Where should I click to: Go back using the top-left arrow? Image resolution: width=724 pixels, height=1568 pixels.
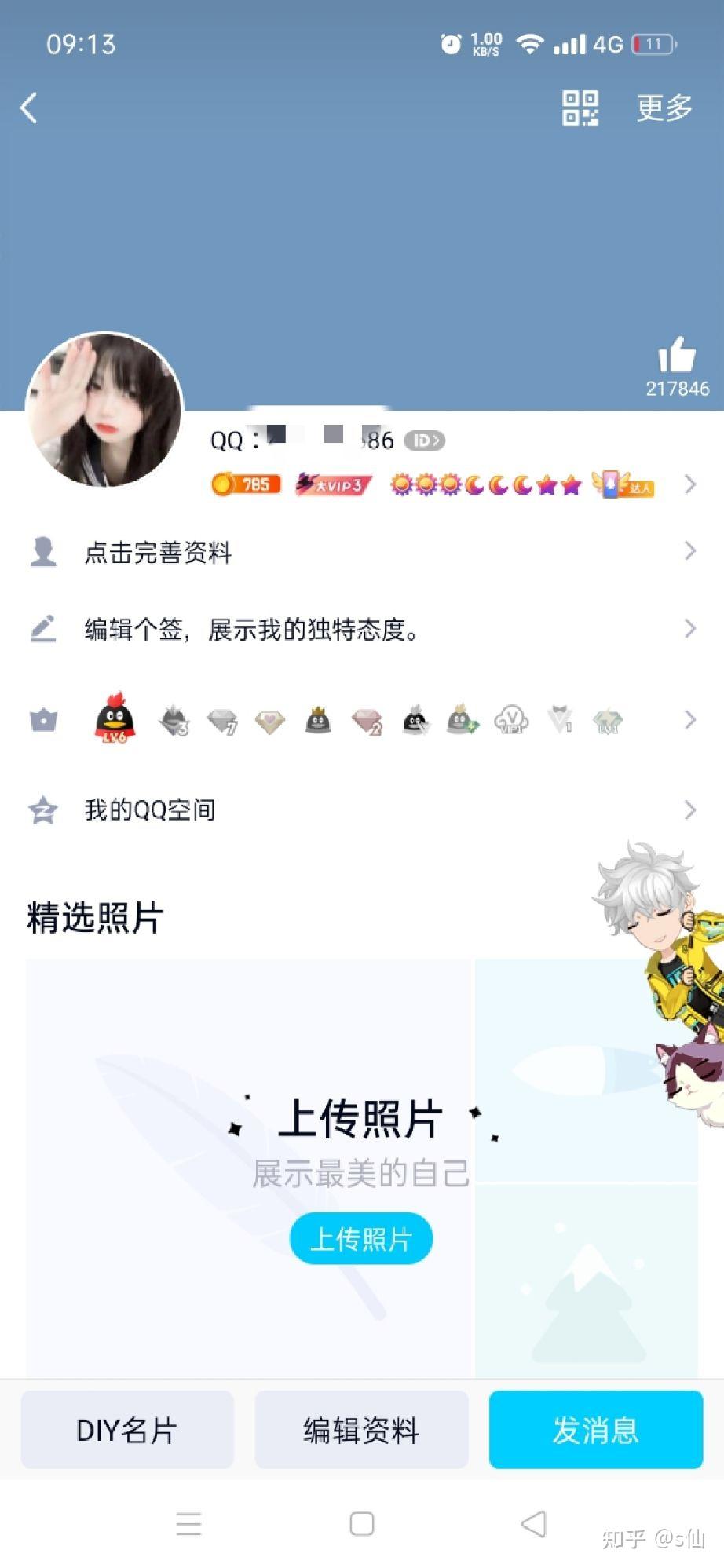(x=29, y=108)
